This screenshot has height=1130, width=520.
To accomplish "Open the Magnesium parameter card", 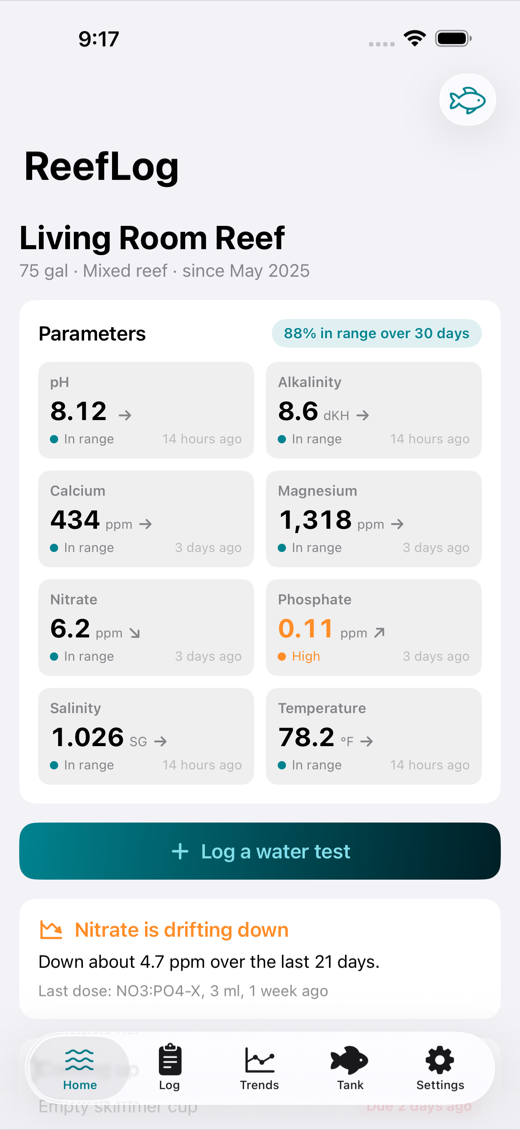I will coord(374,519).
